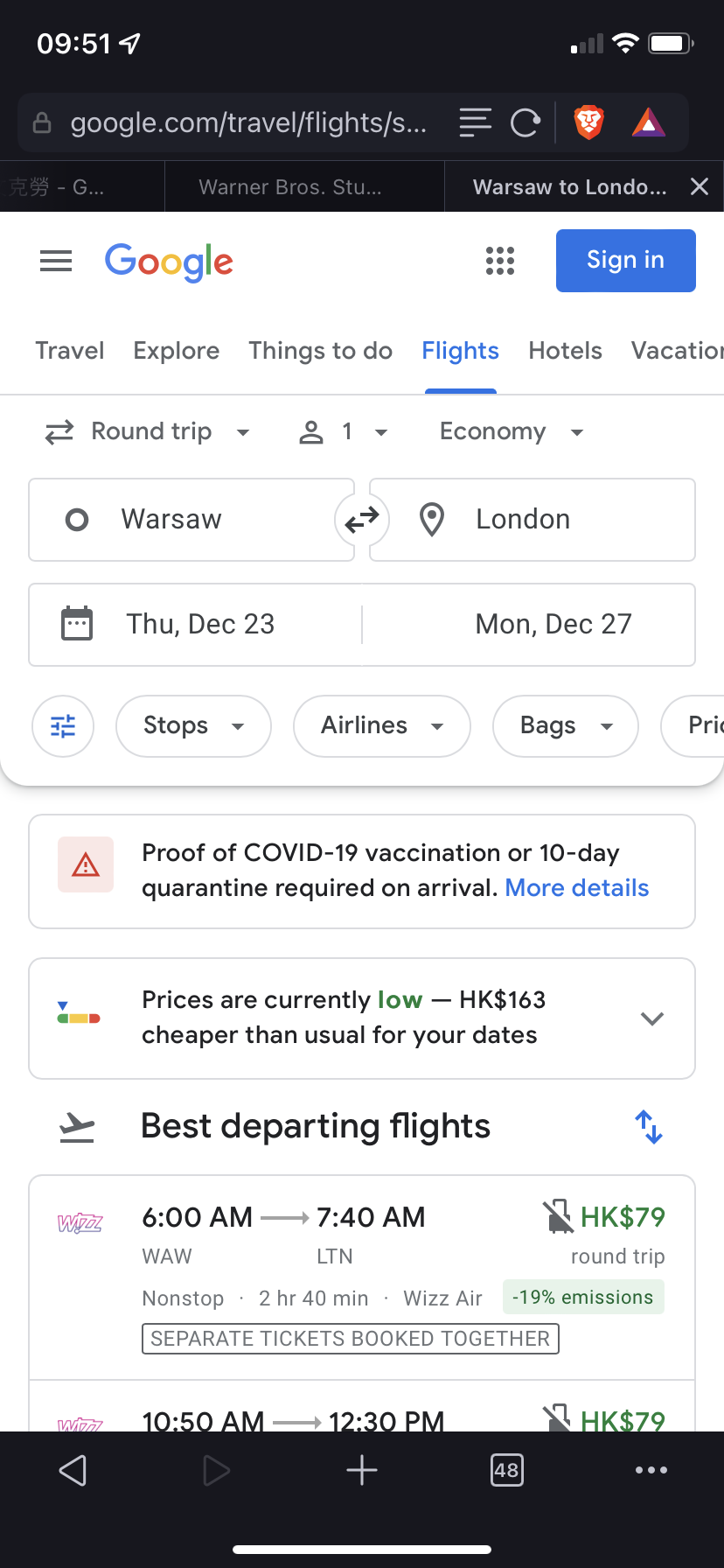
Task: Switch to the Explore tab
Action: (177, 351)
